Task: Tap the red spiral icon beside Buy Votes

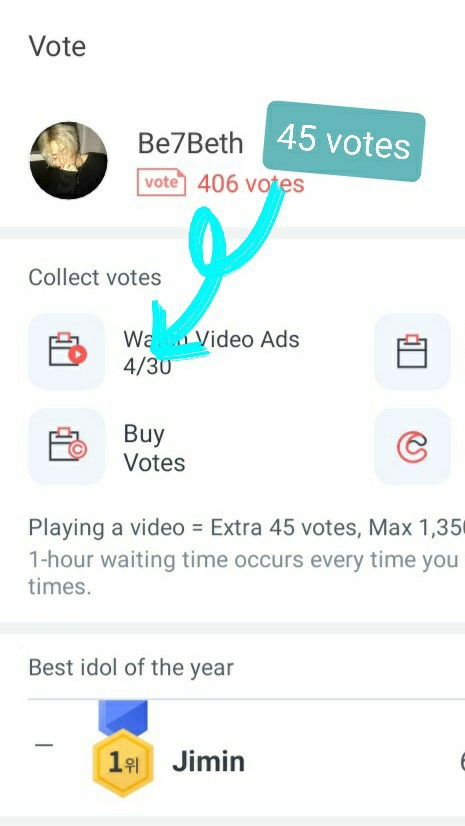Action: [412, 447]
